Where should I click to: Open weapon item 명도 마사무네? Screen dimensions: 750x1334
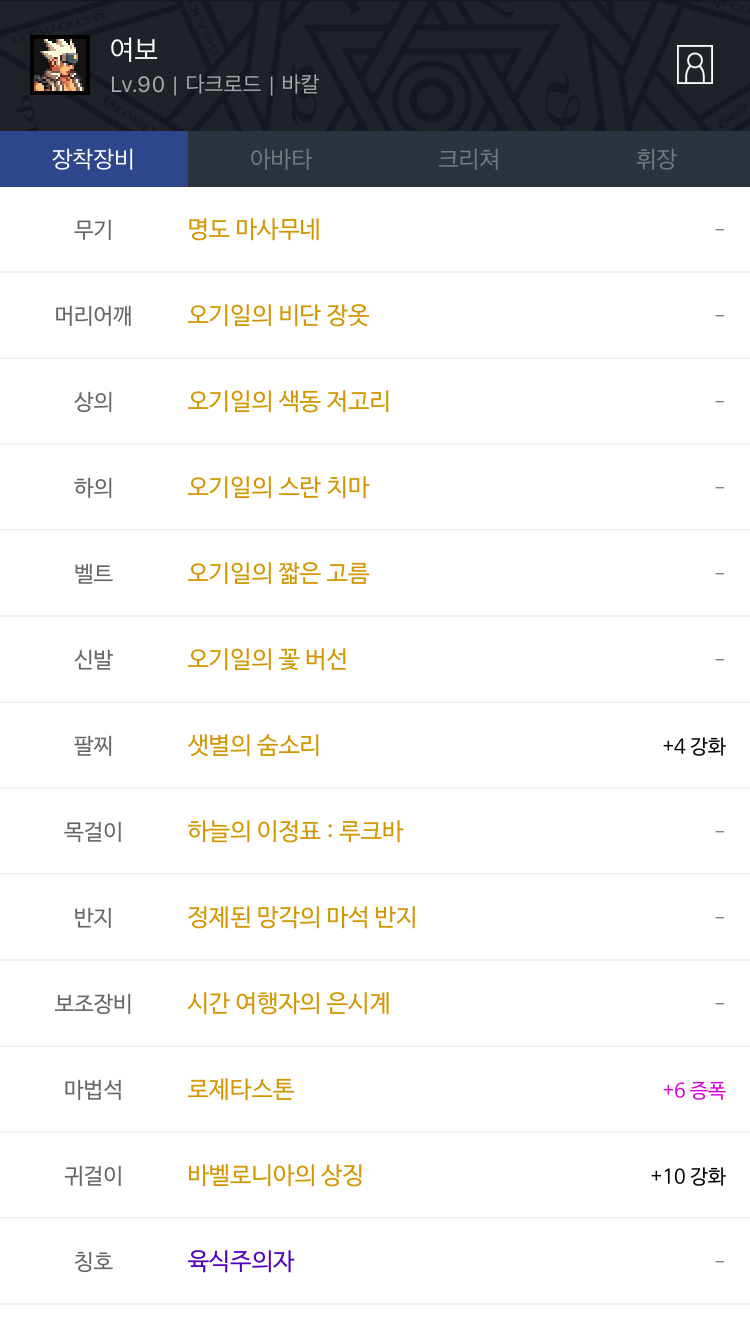click(254, 230)
